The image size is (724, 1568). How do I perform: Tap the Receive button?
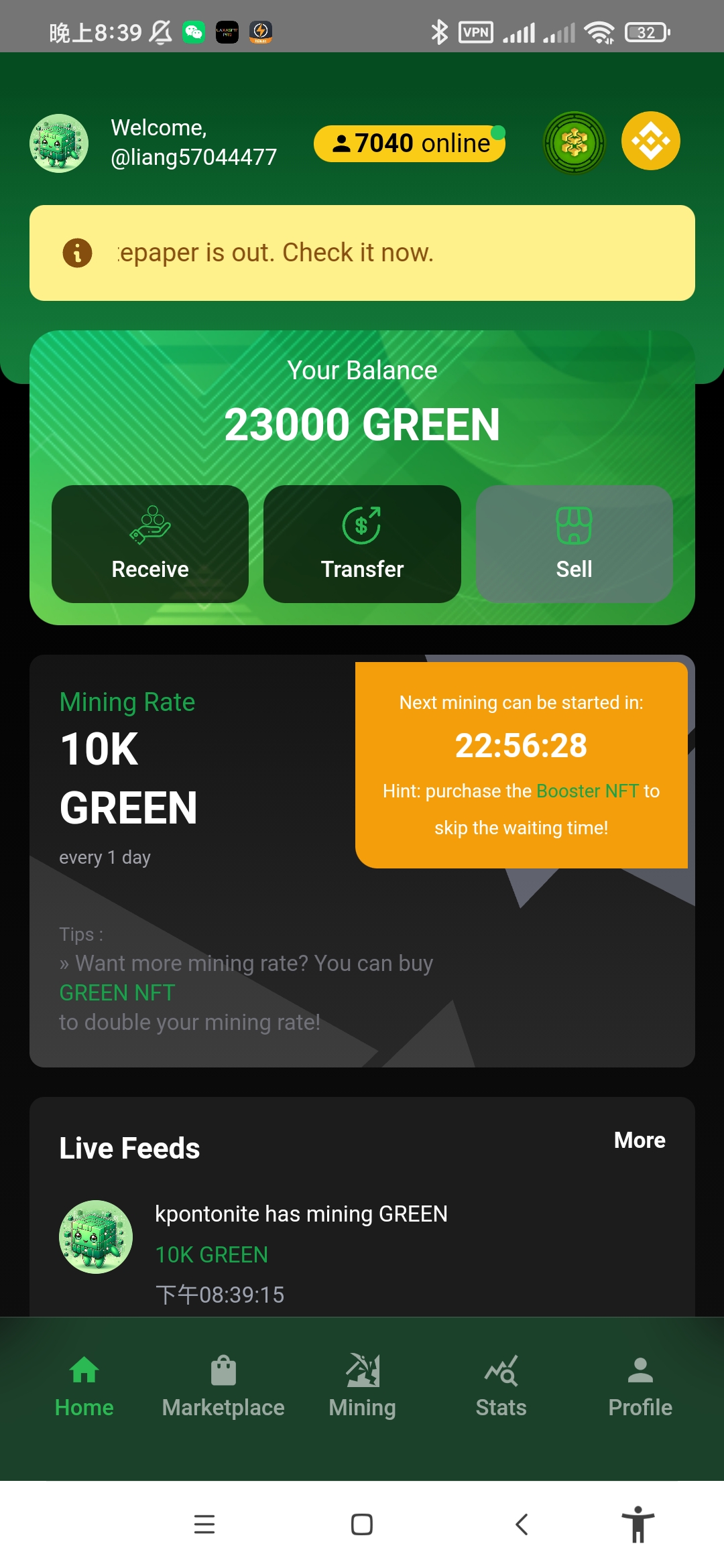[x=150, y=543]
